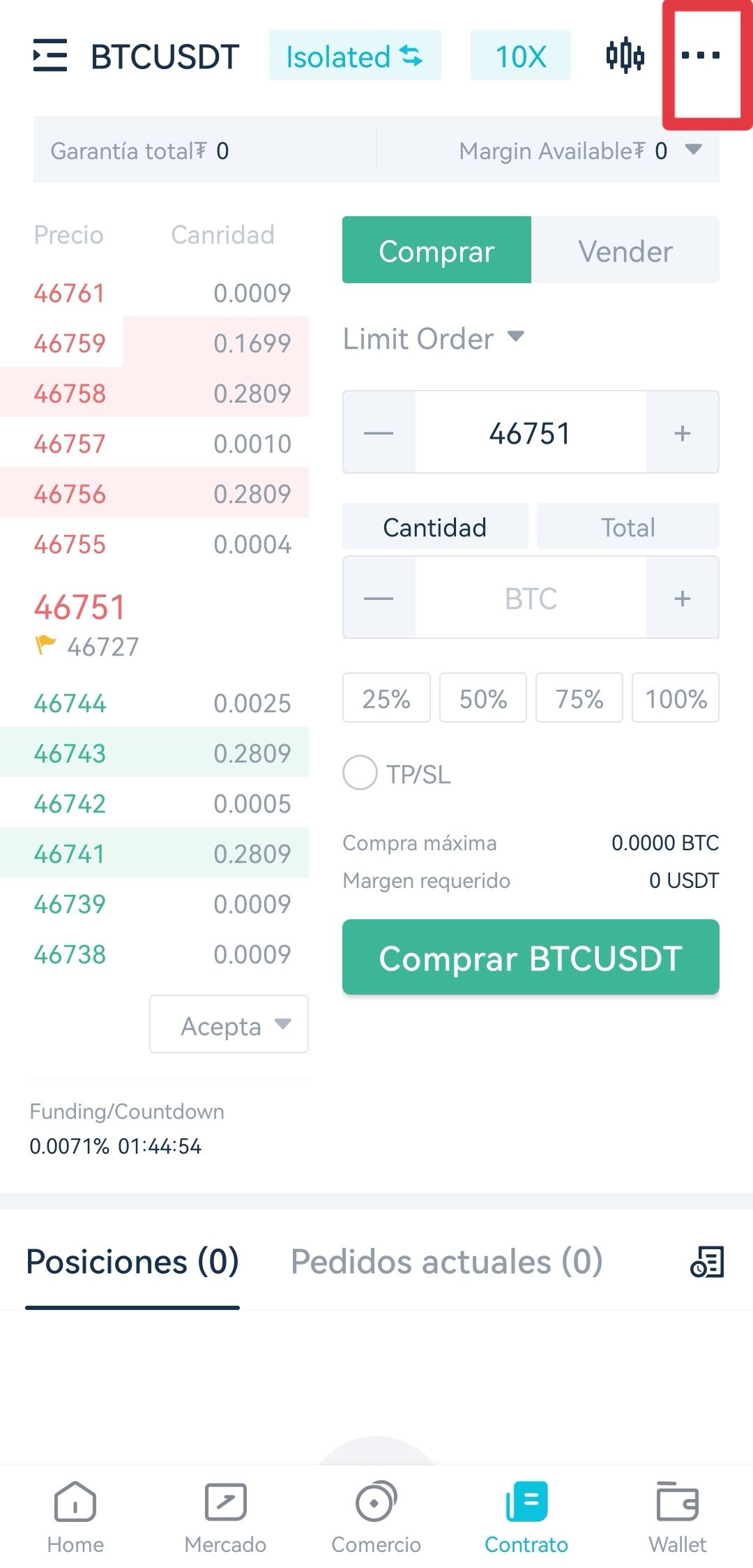This screenshot has height=1568, width=753.
Task: Open the contract list drawer menu
Action: click(x=50, y=55)
